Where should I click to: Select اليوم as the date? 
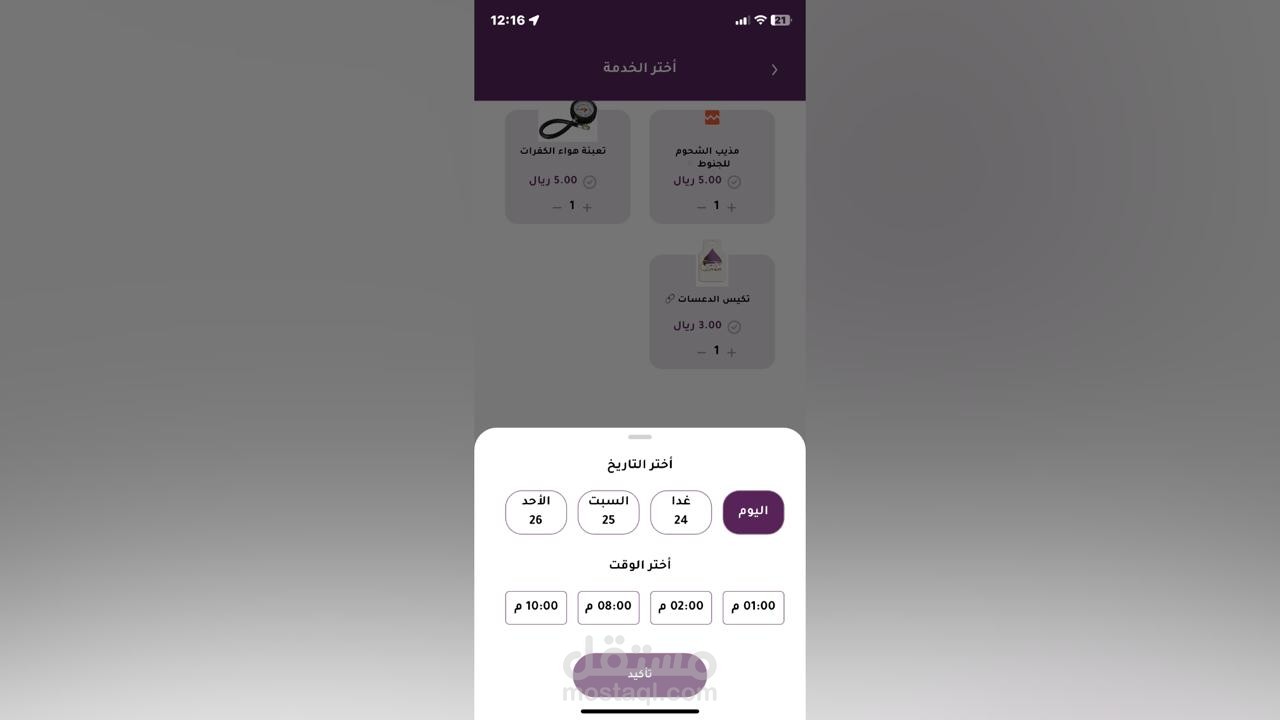point(753,512)
